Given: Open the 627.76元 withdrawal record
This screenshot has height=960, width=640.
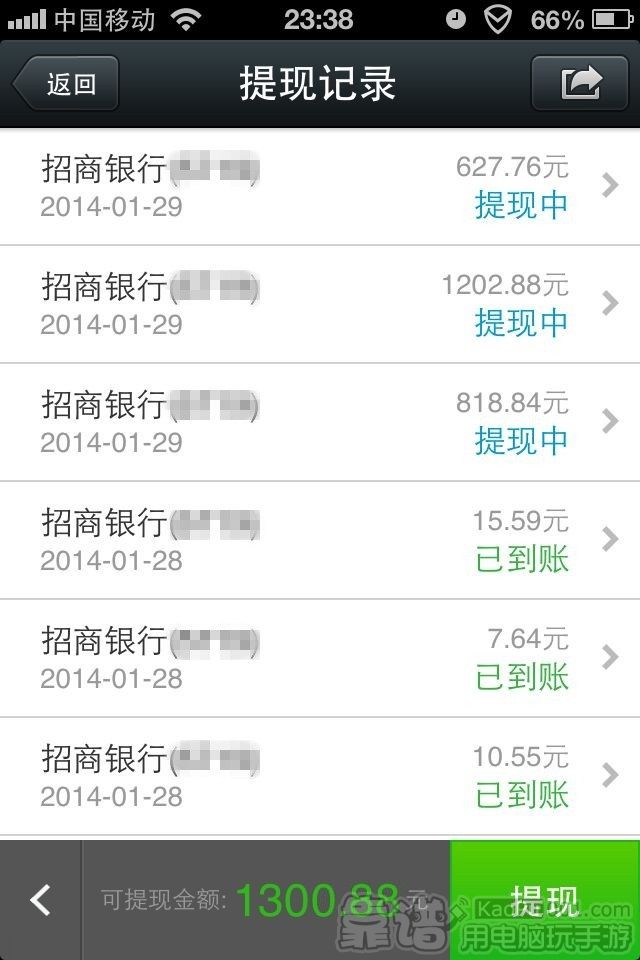Looking at the screenshot, I should coord(320,187).
